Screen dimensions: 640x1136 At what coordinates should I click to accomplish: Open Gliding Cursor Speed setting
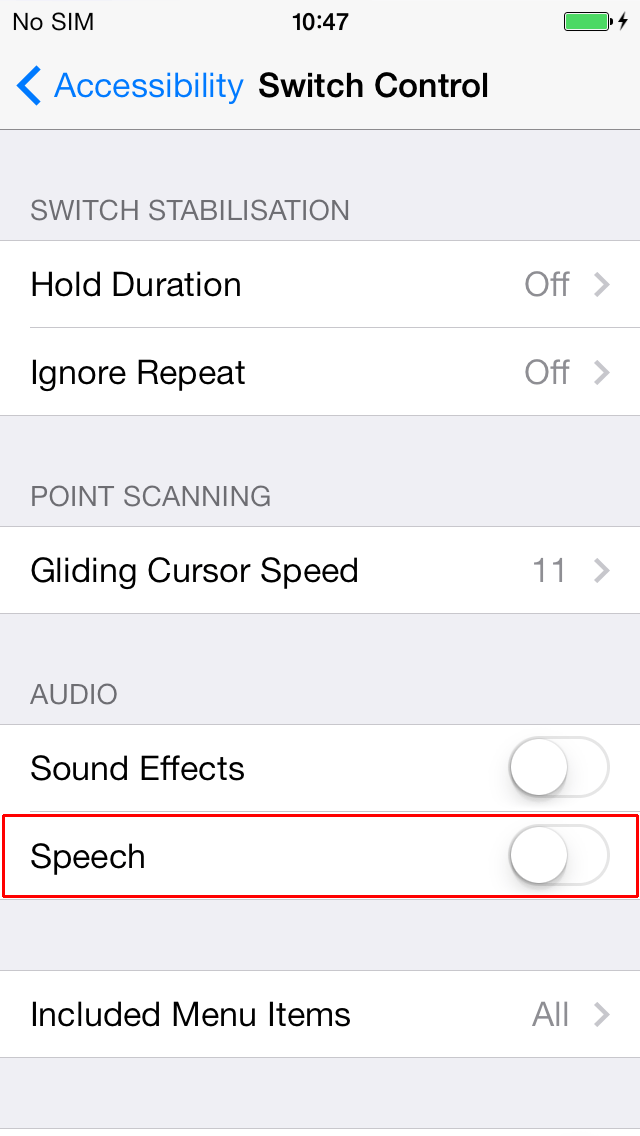320,570
